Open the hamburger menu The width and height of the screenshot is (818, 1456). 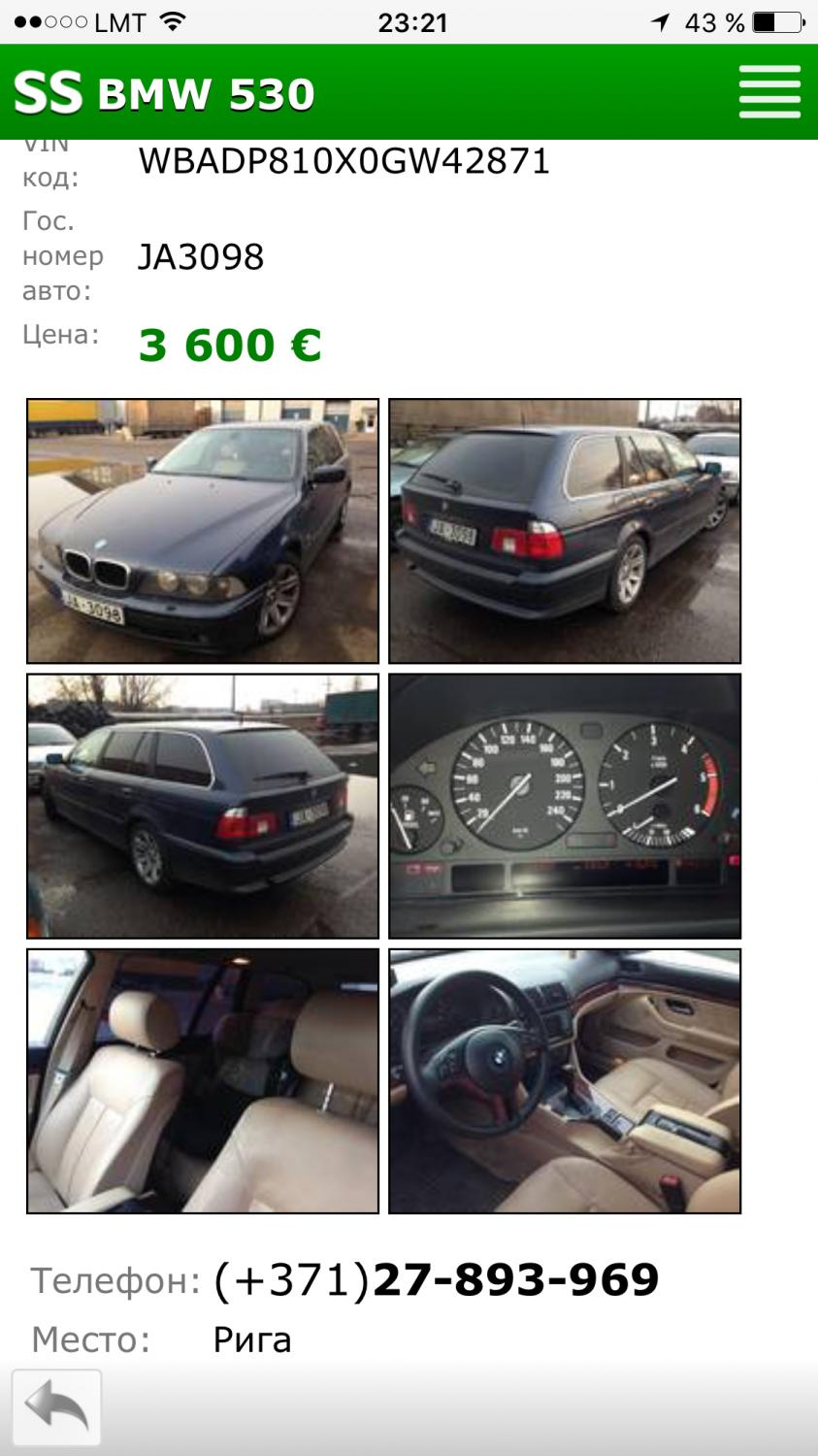click(x=769, y=92)
